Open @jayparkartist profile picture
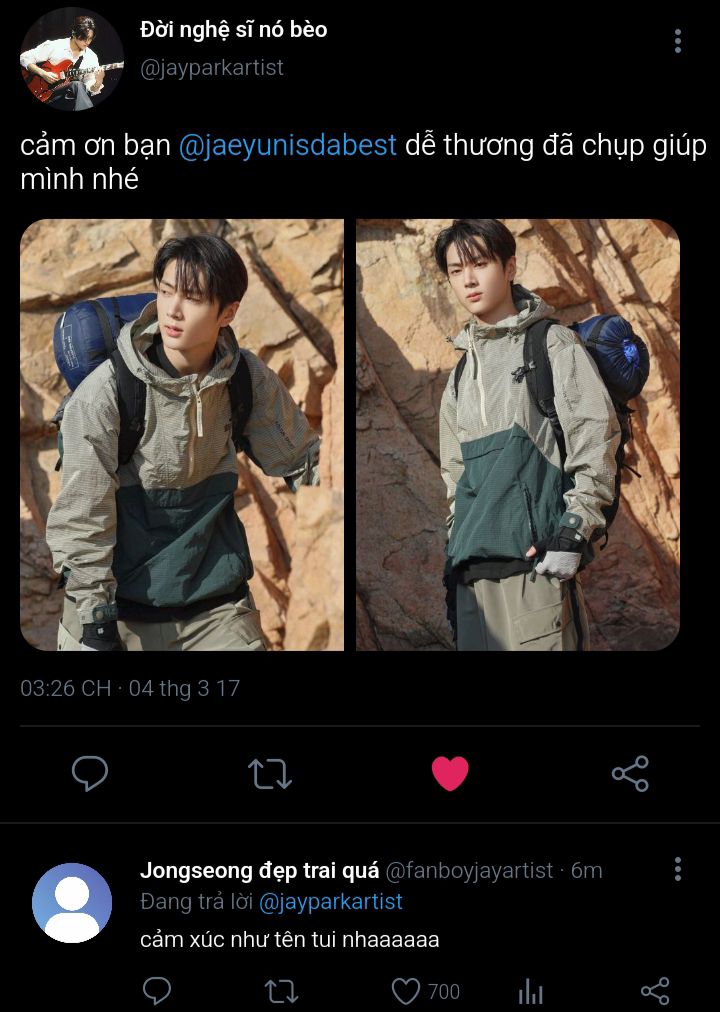 (x=72, y=58)
